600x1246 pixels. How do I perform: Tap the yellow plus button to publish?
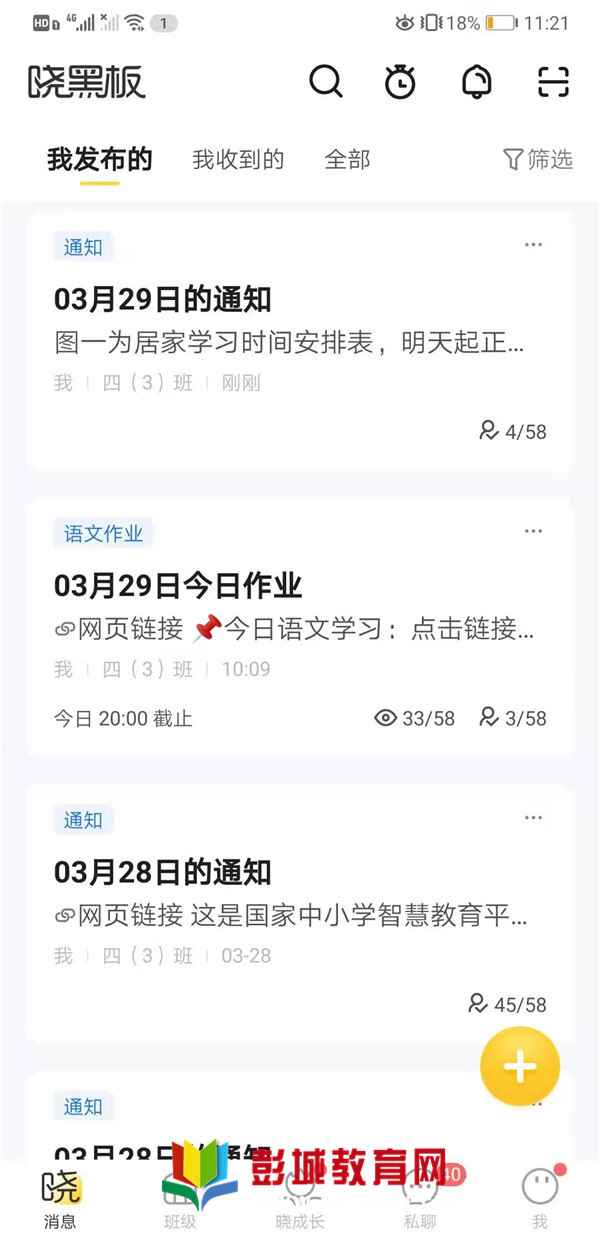coord(520,1067)
